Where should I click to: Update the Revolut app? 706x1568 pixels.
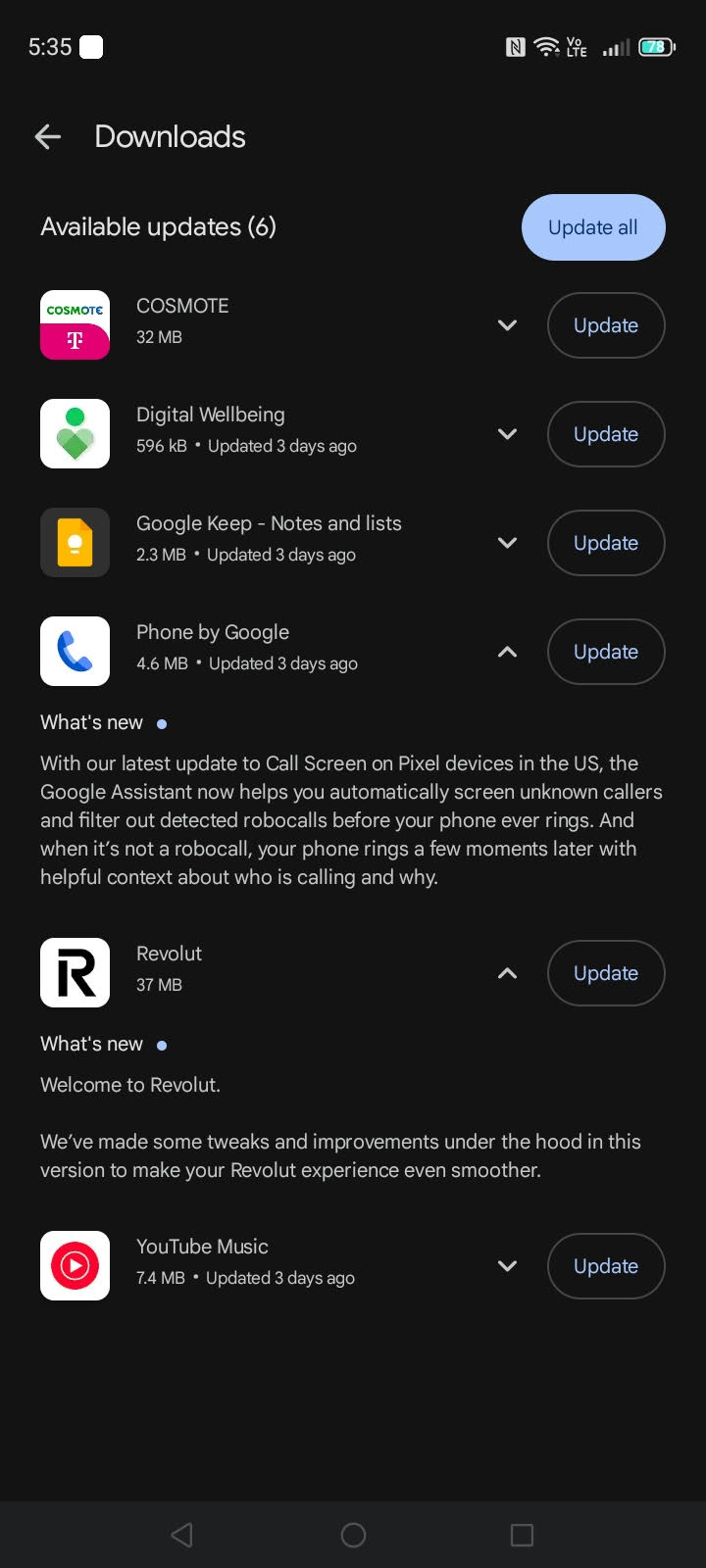pos(605,973)
